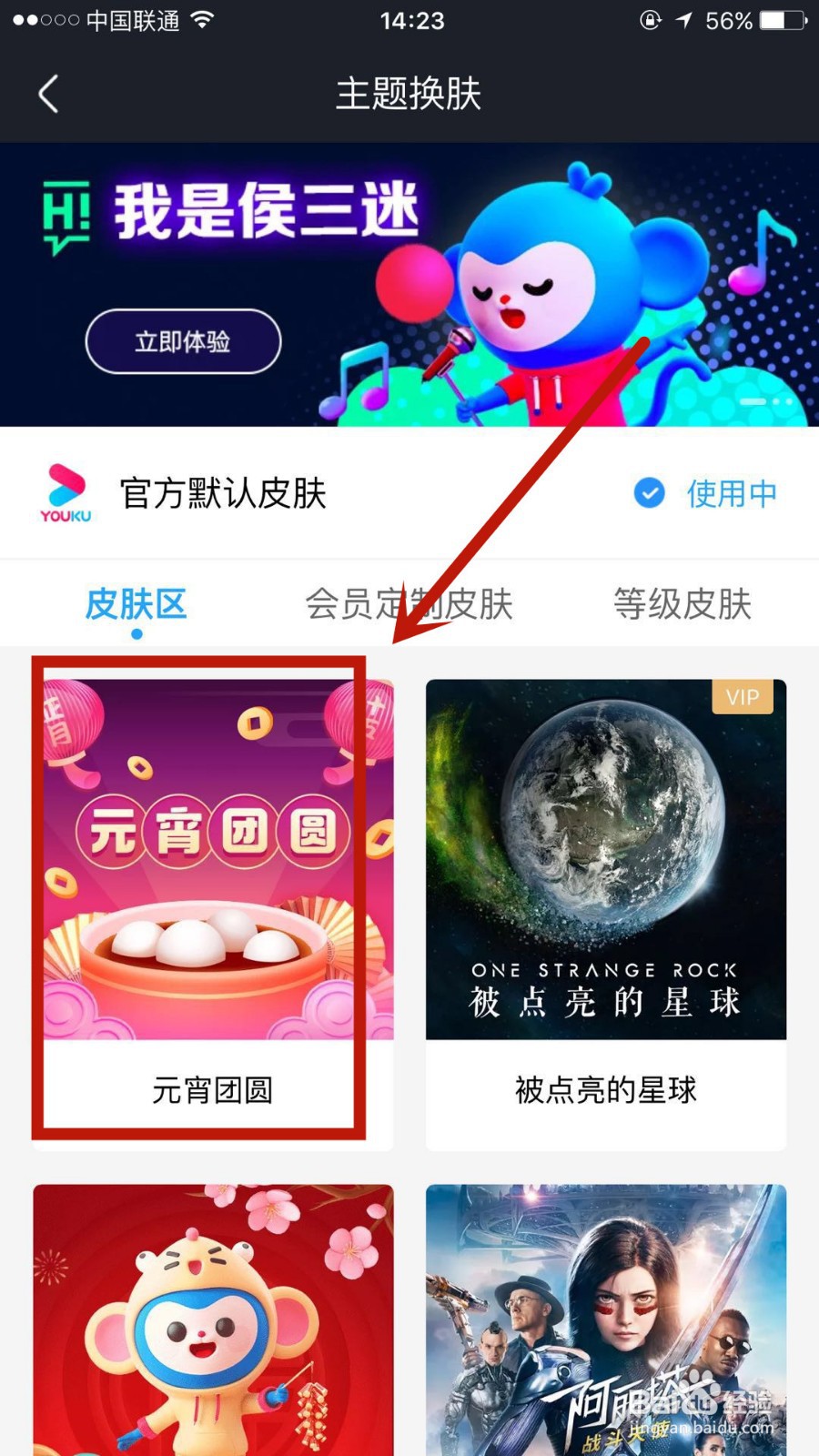Tap the orientation lock icon in status bar
The height and width of the screenshot is (1456, 819).
(x=649, y=20)
